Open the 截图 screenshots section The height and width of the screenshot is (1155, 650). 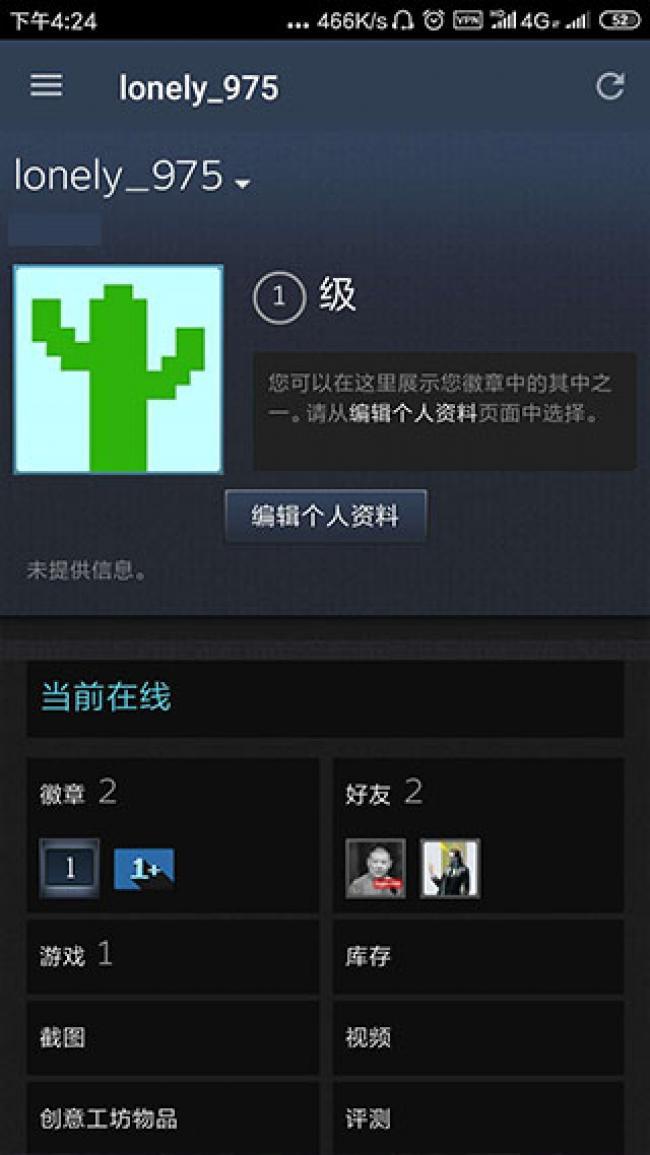[x=63, y=1037]
